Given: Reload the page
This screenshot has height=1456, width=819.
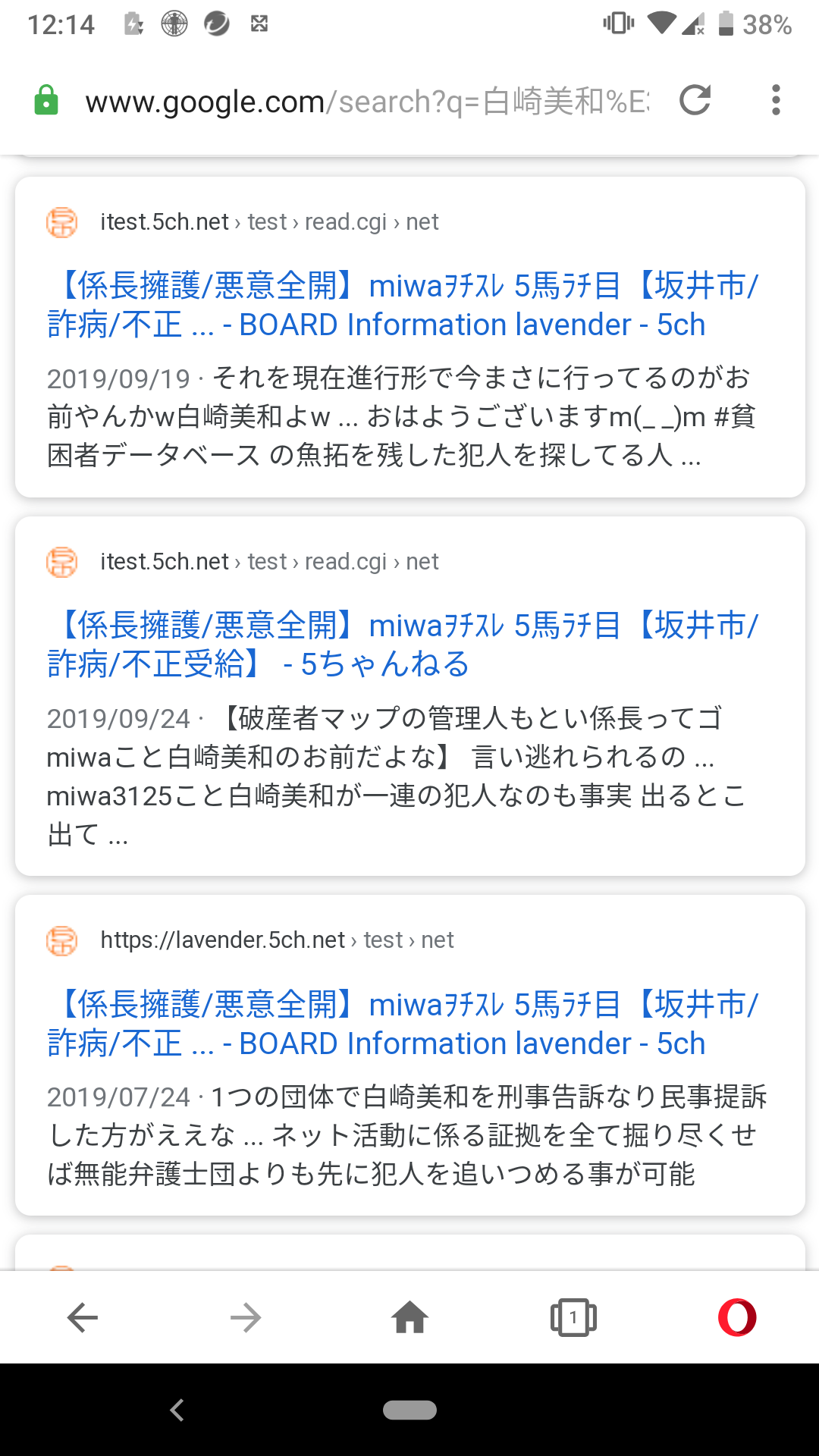Looking at the screenshot, I should pos(695,100).
